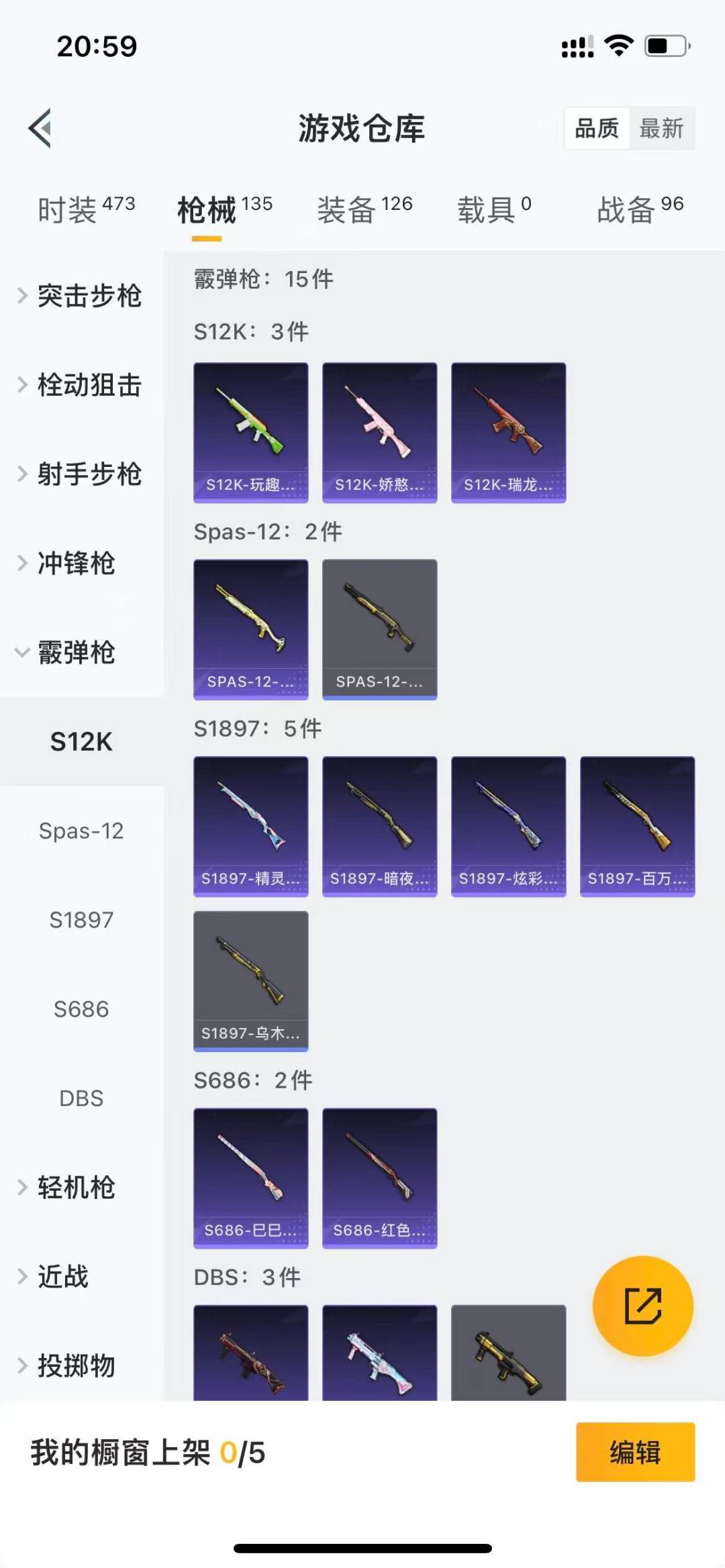Select Spas-12 in the sidebar
The image size is (725, 1568).
pos(81,831)
